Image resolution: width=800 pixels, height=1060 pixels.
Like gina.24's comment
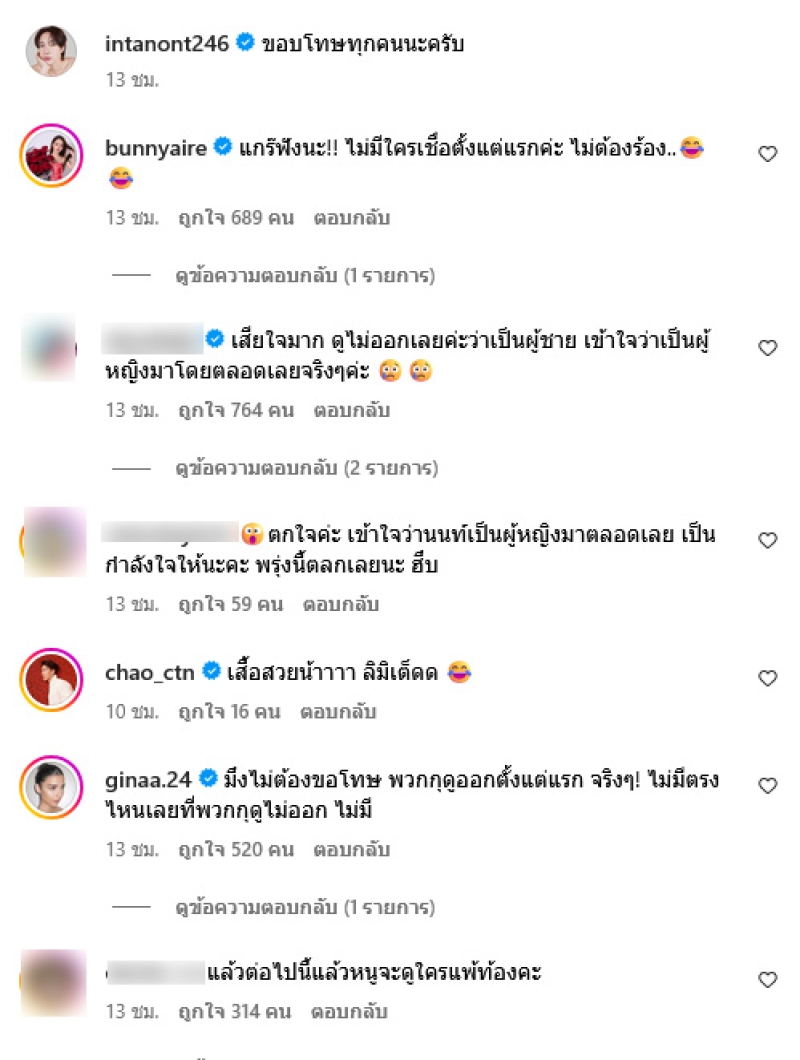point(768,786)
